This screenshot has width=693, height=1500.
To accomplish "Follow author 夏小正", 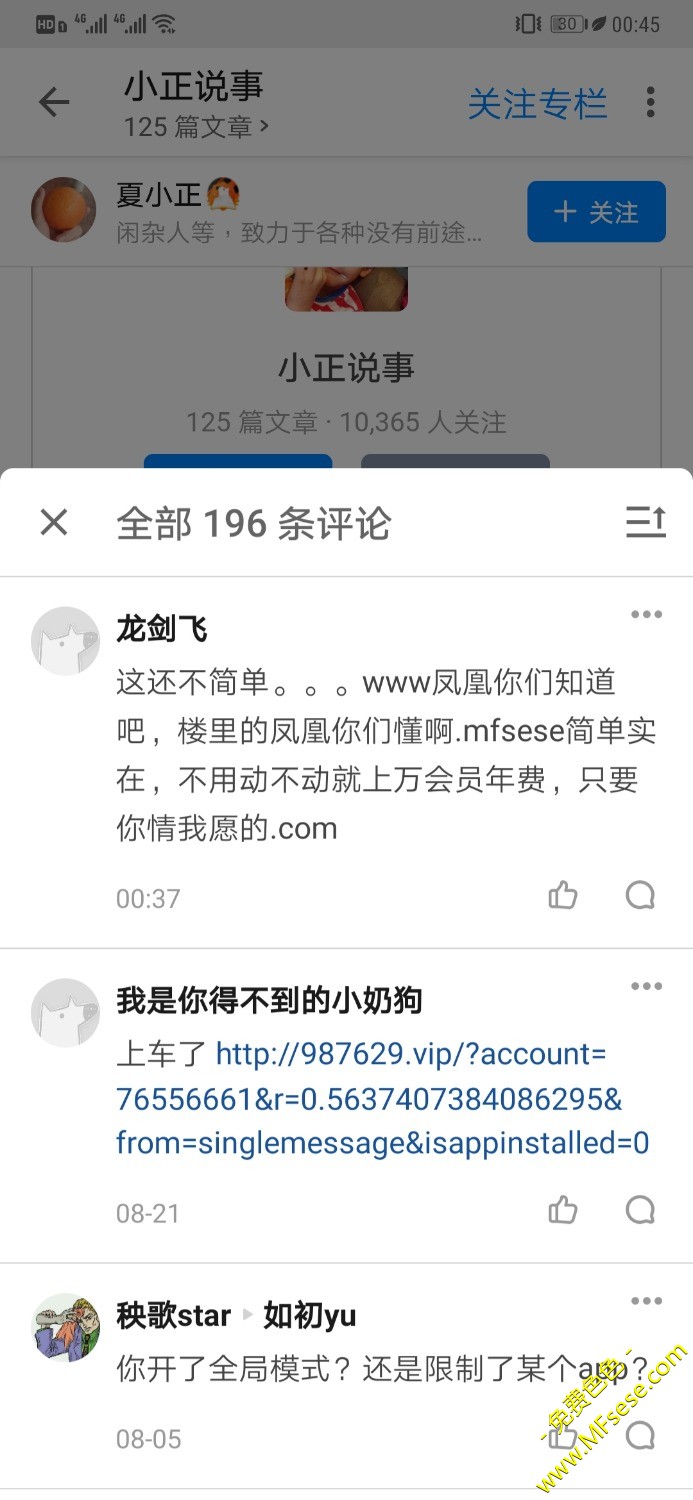I will 596,212.
